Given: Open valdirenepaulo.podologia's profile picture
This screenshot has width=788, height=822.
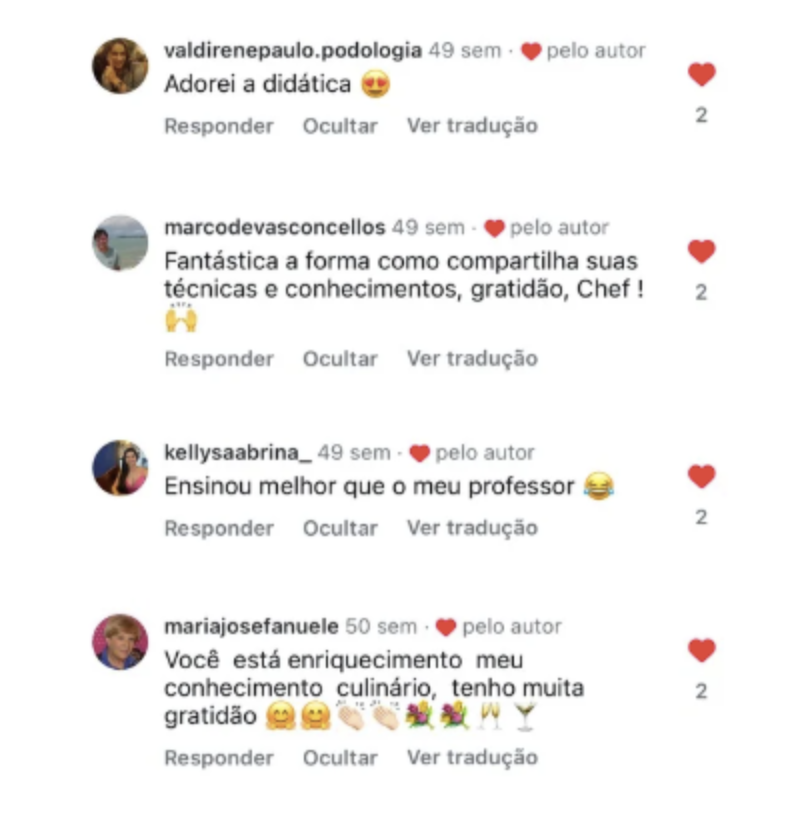Looking at the screenshot, I should 120,66.
